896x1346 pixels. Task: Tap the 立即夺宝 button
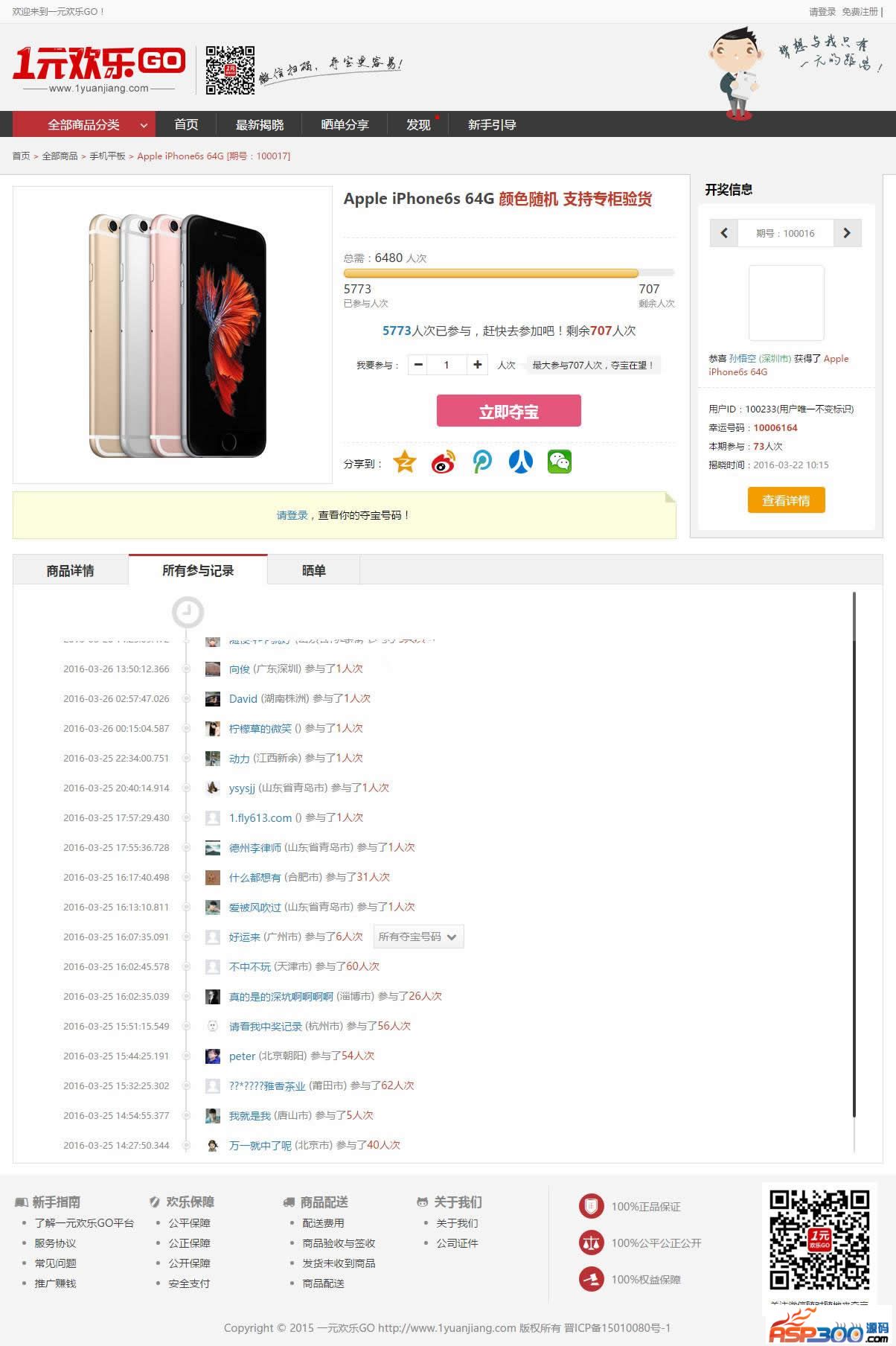(508, 411)
